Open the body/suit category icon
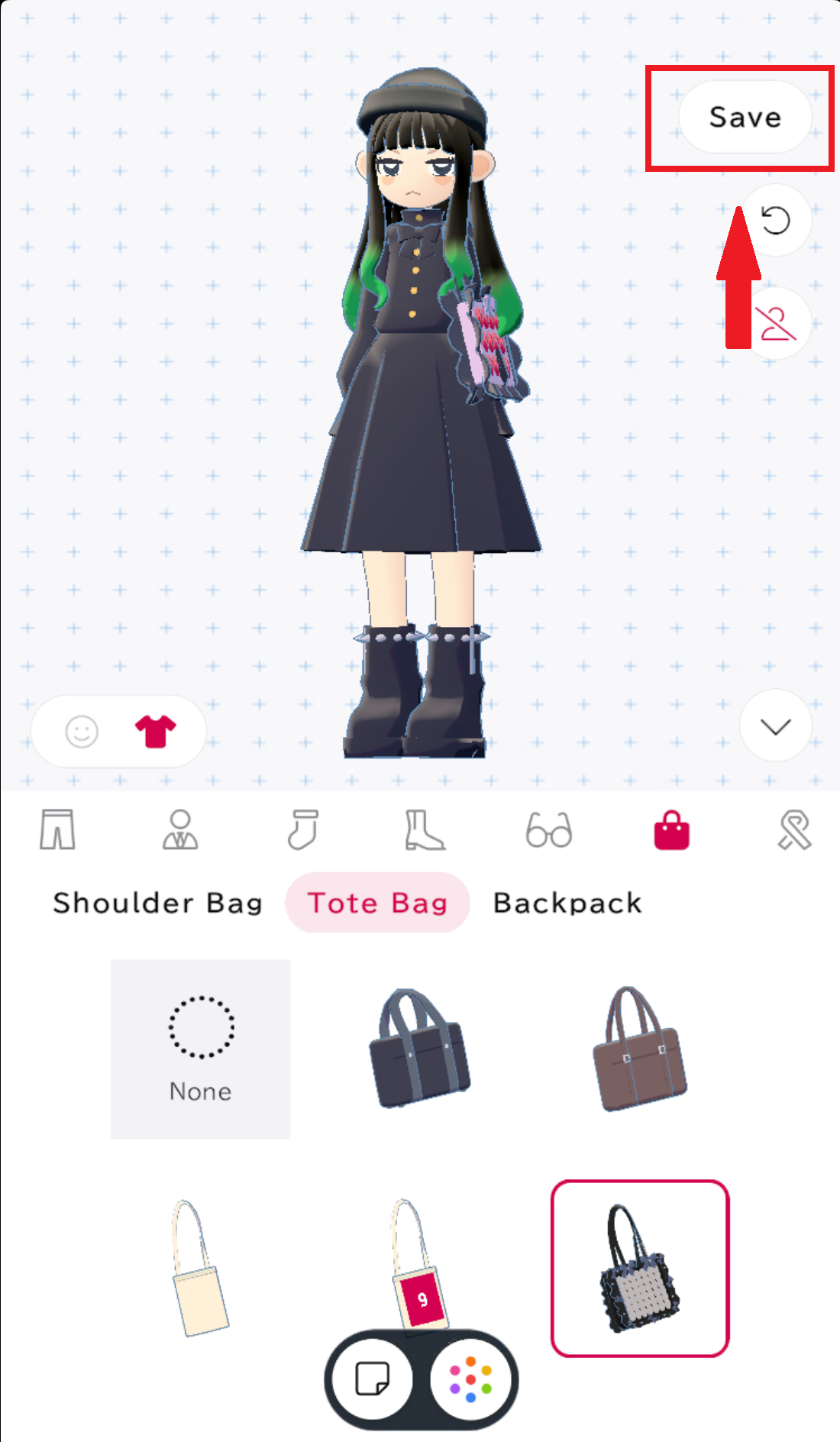This screenshot has width=840, height=1442. pos(180,832)
